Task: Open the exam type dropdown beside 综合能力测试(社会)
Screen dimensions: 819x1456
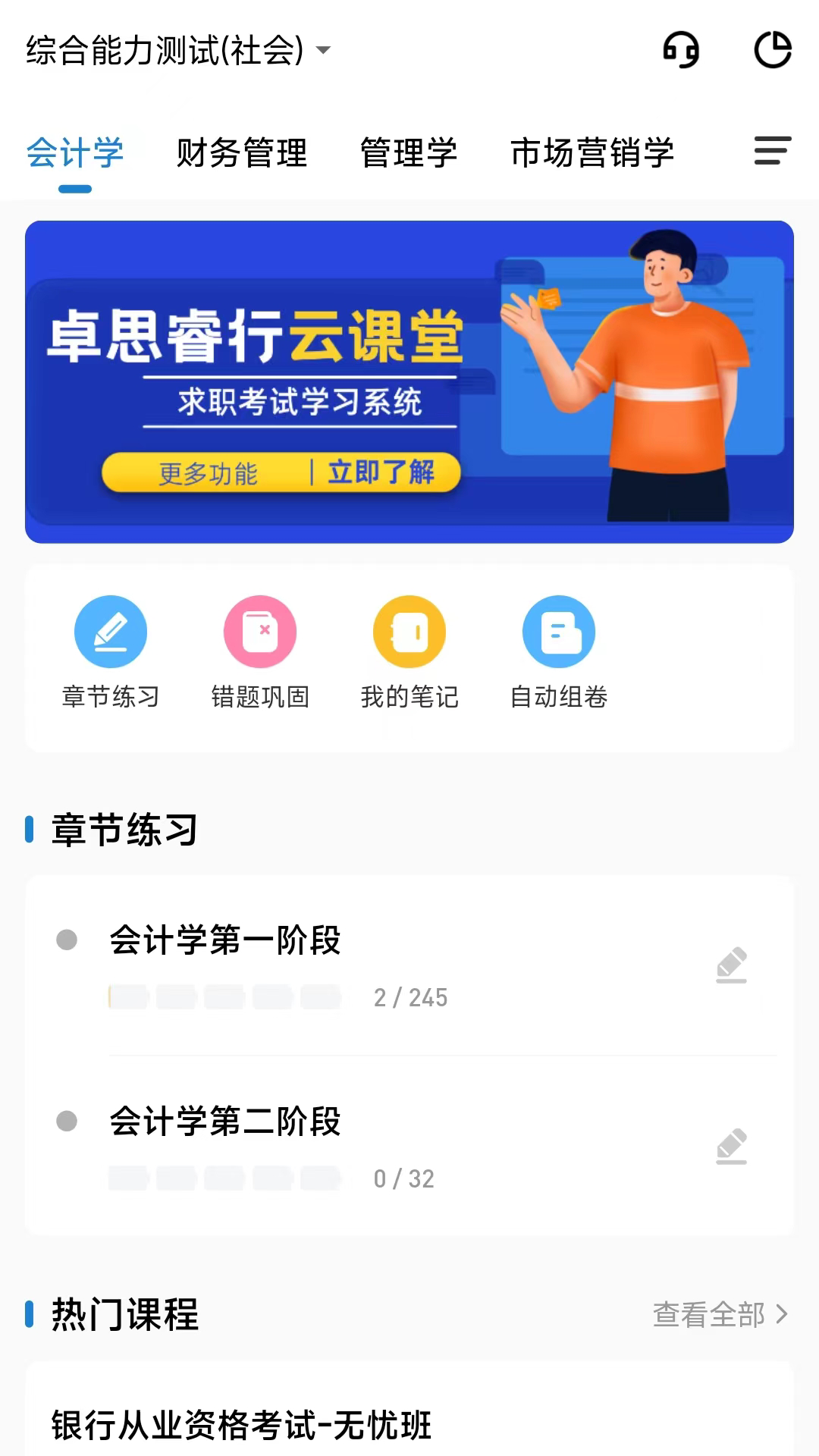Action: point(325,52)
